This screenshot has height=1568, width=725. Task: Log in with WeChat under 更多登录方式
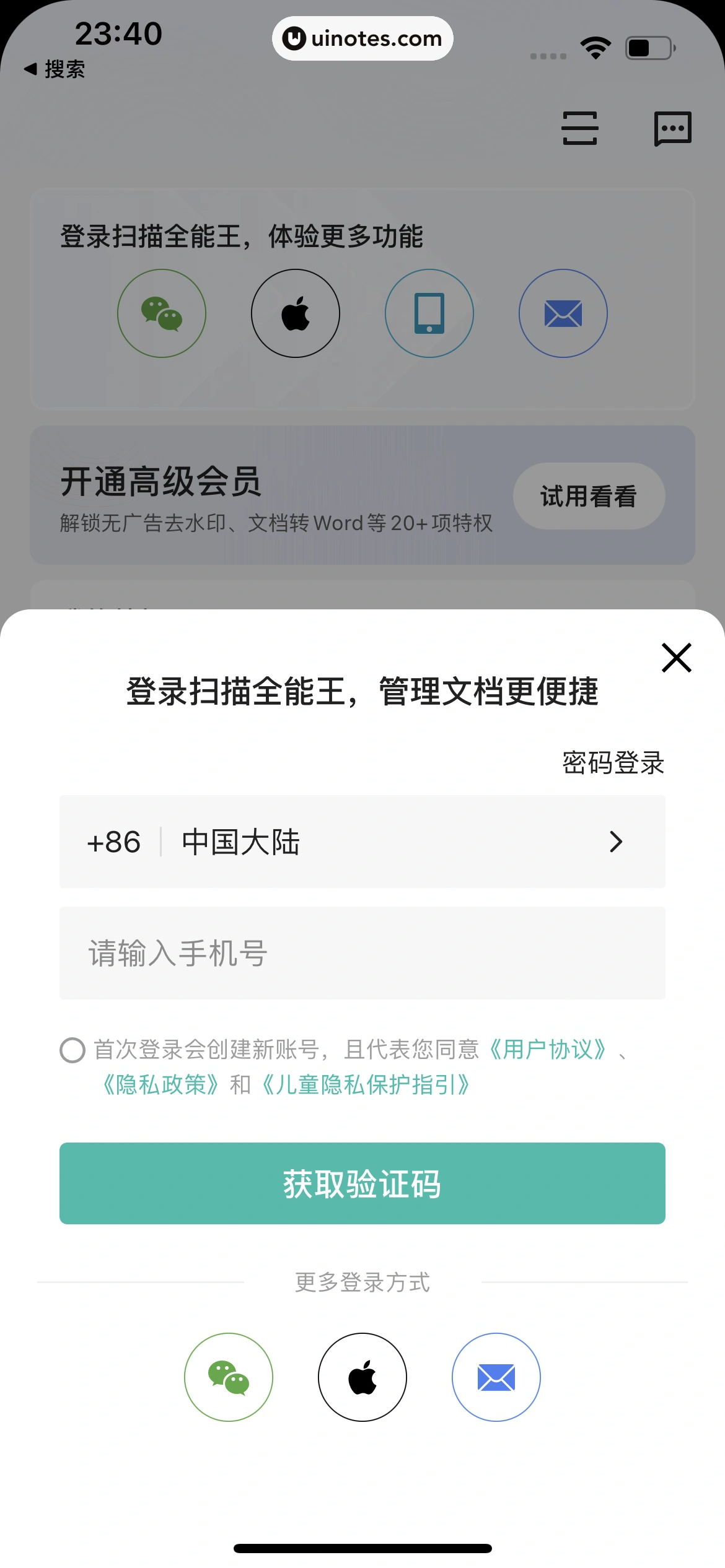tap(229, 1377)
